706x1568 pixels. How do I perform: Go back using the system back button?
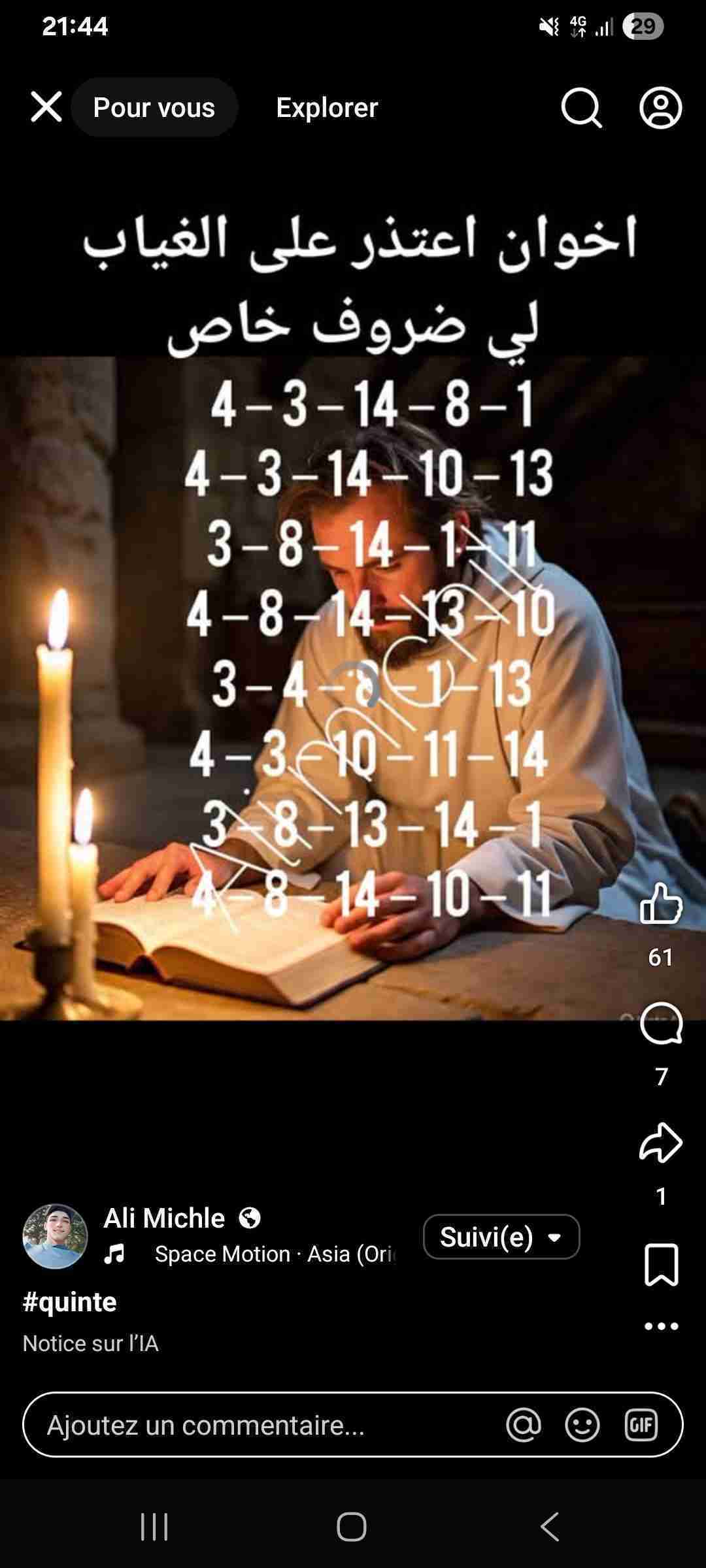pyautogui.click(x=549, y=1527)
